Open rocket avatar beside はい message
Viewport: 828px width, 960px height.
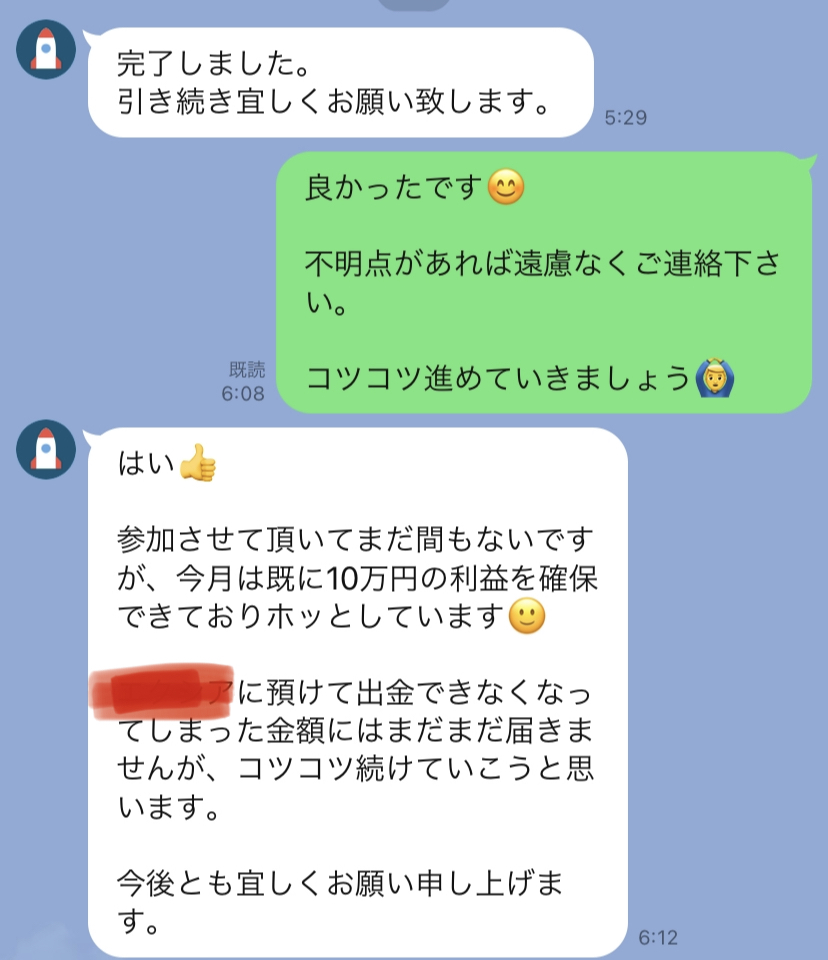(x=46, y=450)
